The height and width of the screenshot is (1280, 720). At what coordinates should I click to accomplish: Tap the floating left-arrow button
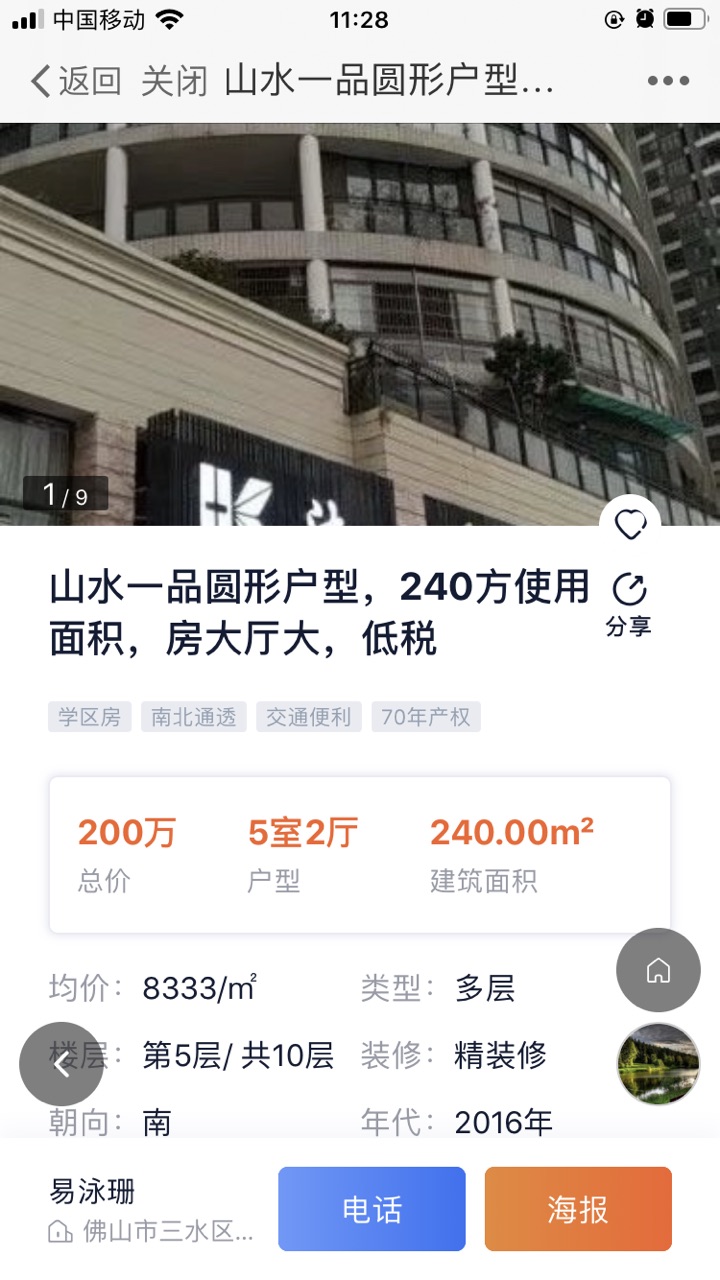(x=61, y=1064)
